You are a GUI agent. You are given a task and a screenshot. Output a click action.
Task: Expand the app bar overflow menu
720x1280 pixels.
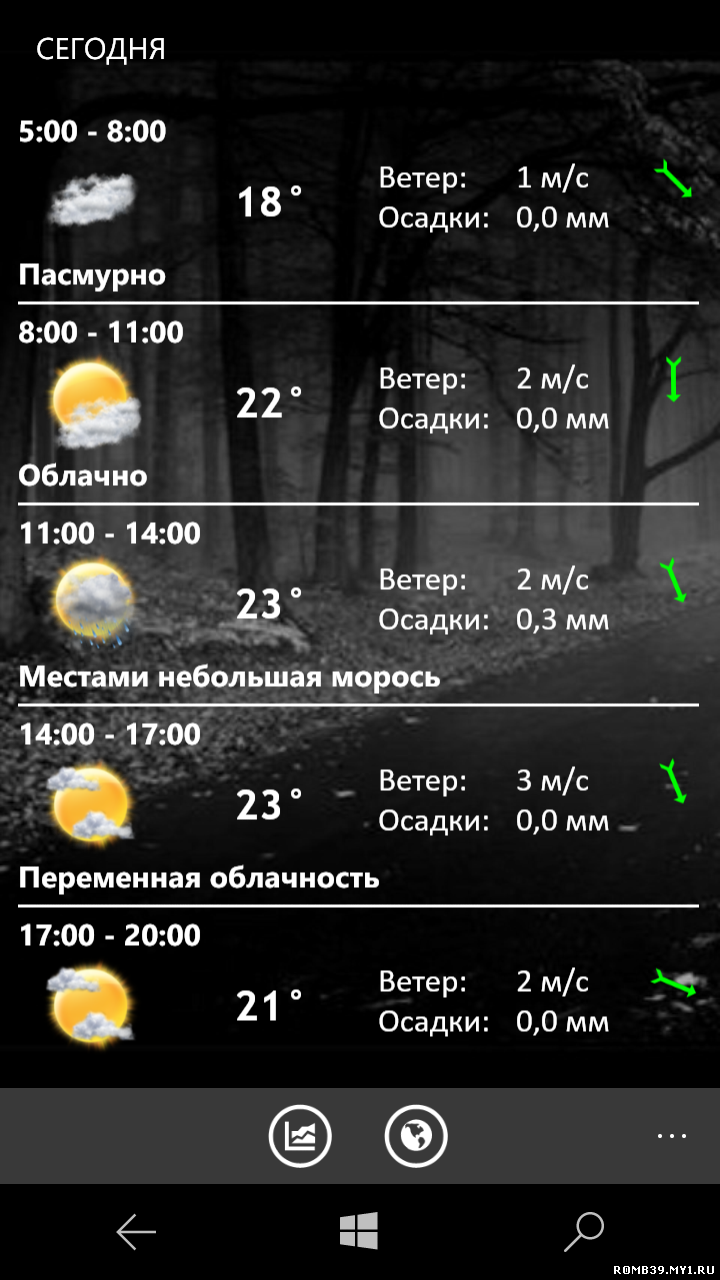672,1135
